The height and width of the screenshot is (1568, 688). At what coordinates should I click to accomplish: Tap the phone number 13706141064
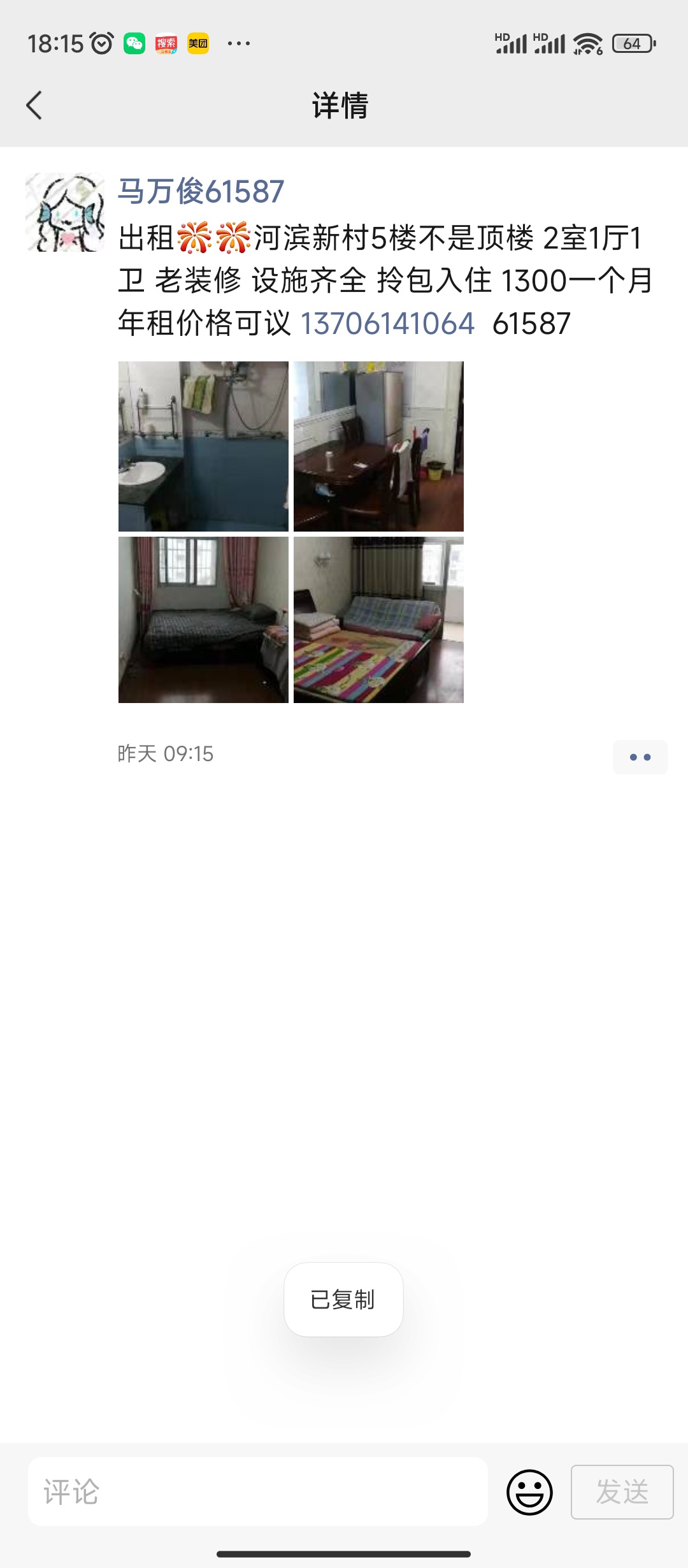point(387,323)
